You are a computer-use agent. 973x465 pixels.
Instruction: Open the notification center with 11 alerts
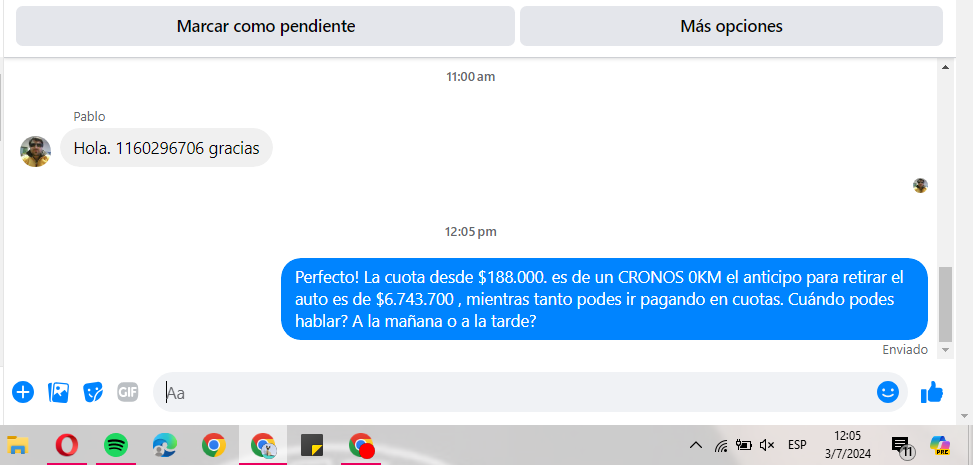coord(901,446)
